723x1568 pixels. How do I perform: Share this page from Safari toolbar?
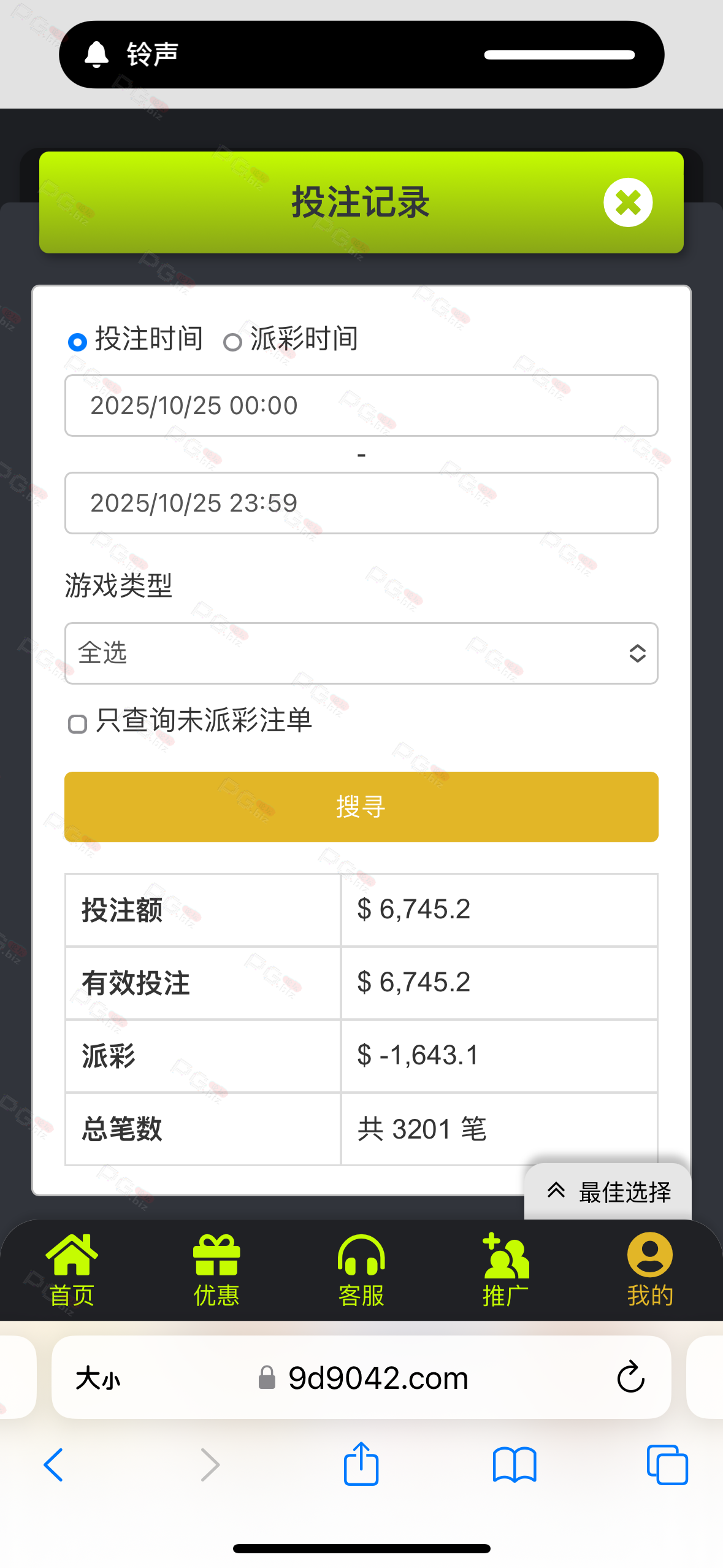point(361,1464)
